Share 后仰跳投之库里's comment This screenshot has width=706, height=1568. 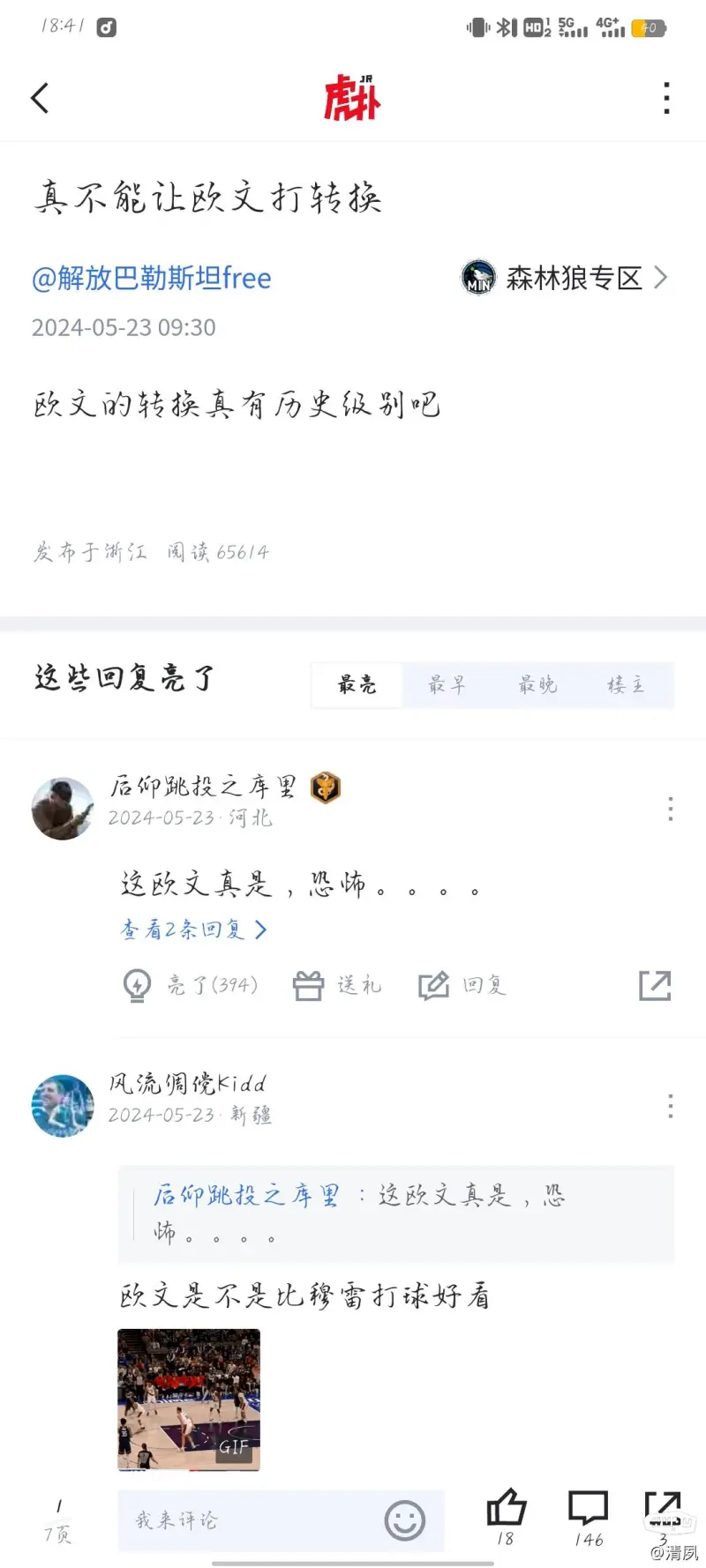point(655,985)
